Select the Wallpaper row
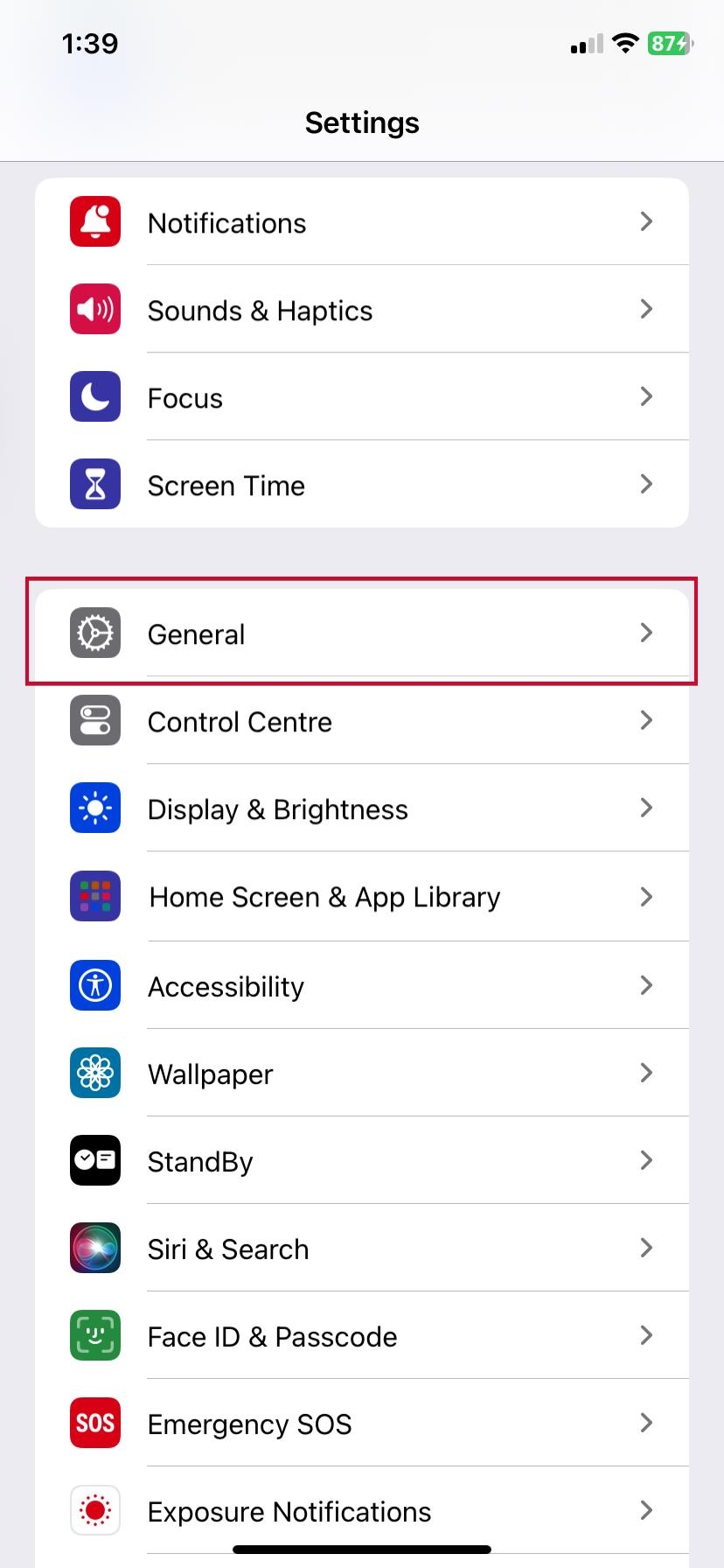This screenshot has height=1568, width=724. [x=361, y=1074]
